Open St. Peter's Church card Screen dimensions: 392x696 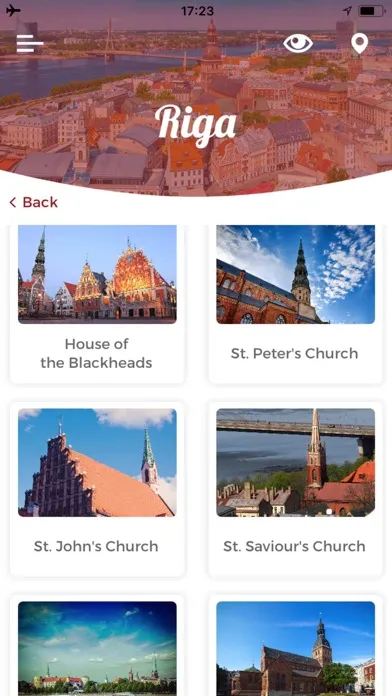click(x=295, y=304)
